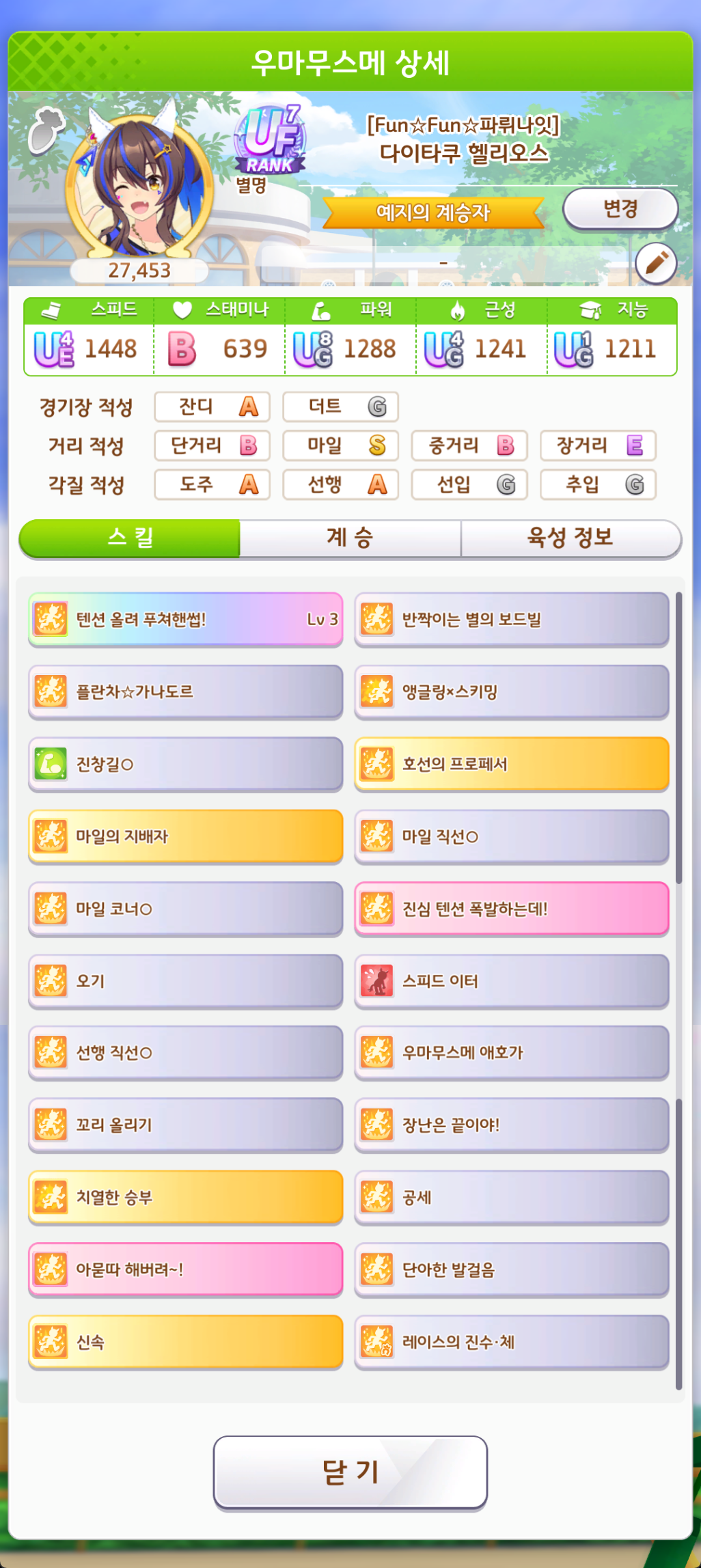Open skill 텐션 올려 푸쳐핸썹! Lv 3
Image resolution: width=701 pixels, height=1568 pixels.
coord(185,620)
